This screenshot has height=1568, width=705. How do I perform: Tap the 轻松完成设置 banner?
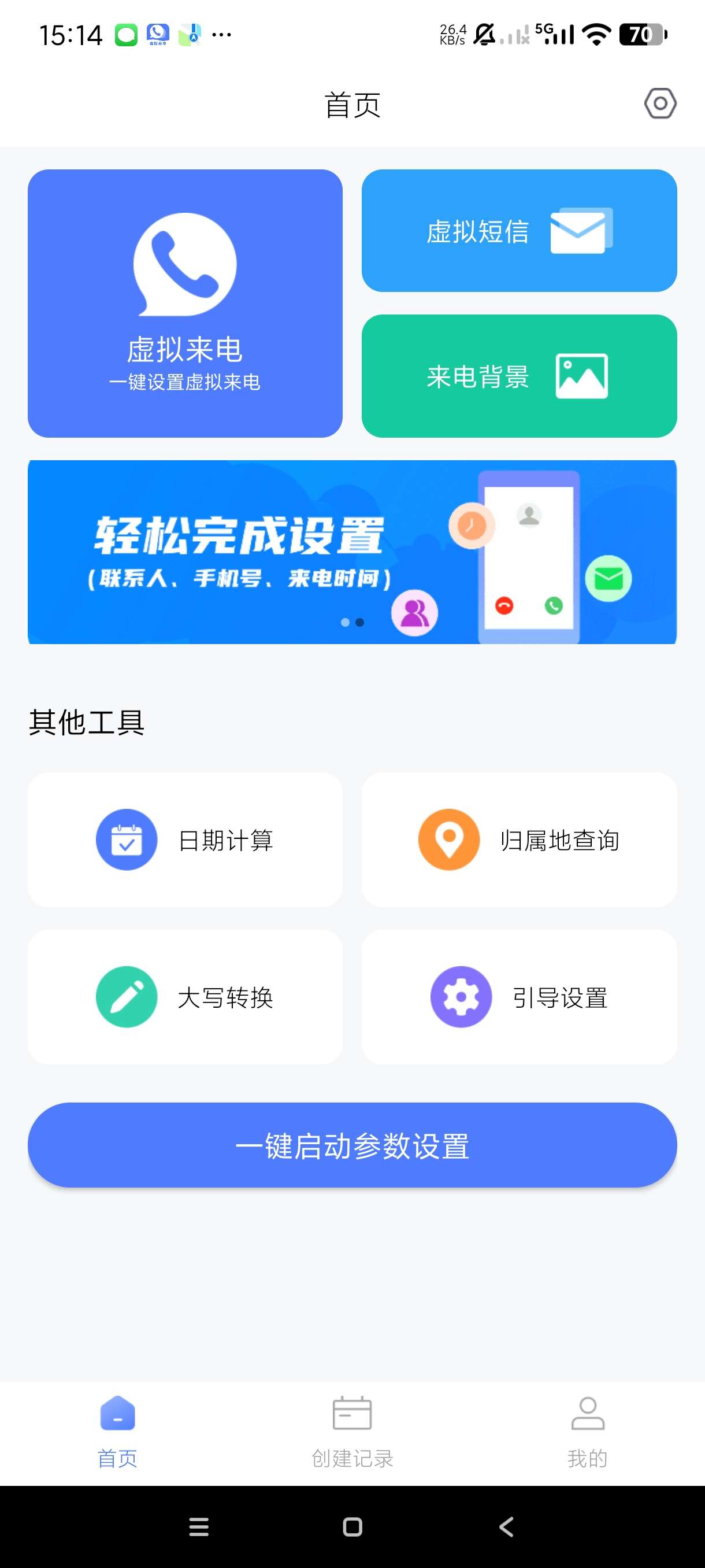click(351, 552)
